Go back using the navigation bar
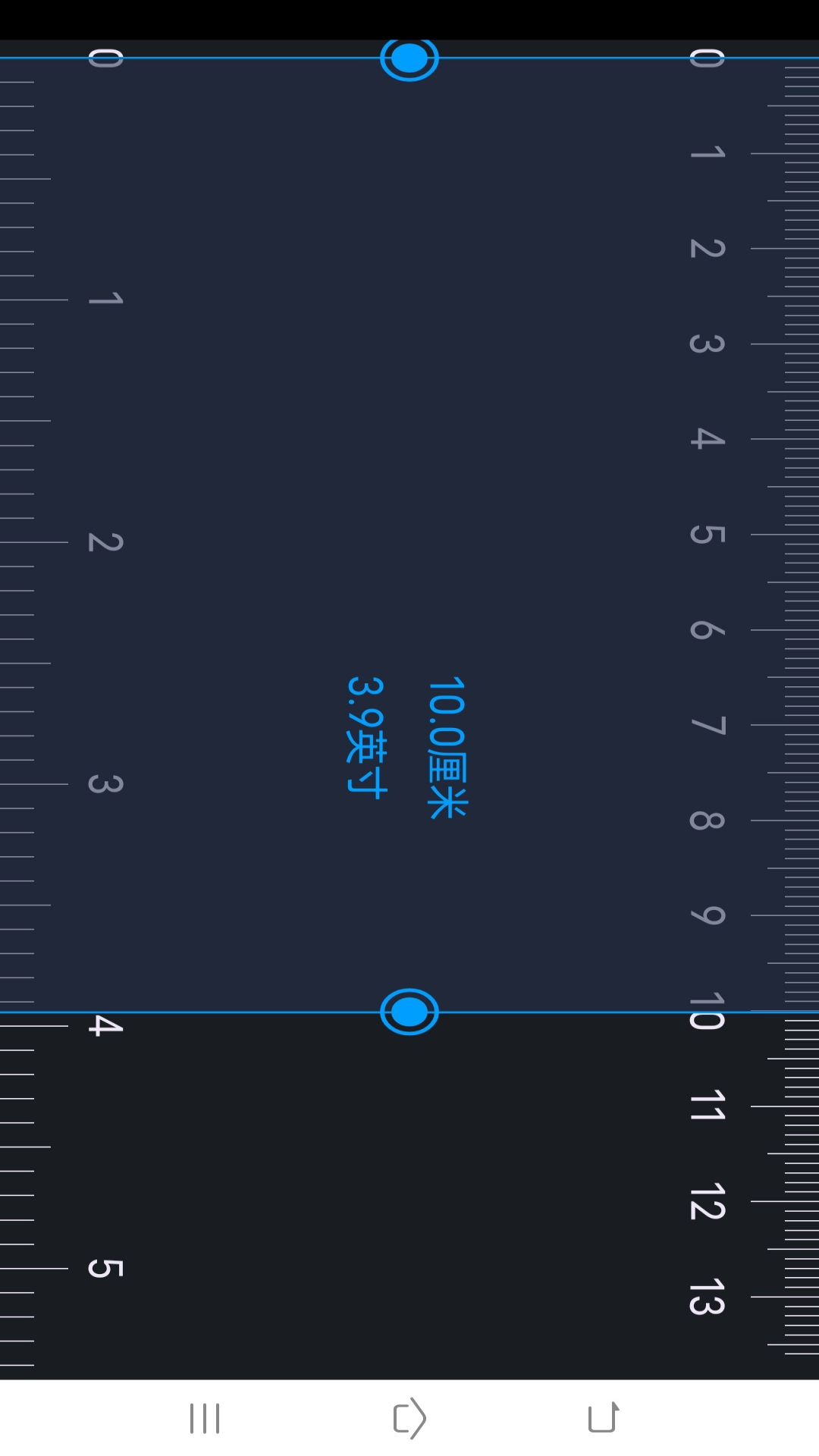The image size is (819, 1456). (603, 1417)
